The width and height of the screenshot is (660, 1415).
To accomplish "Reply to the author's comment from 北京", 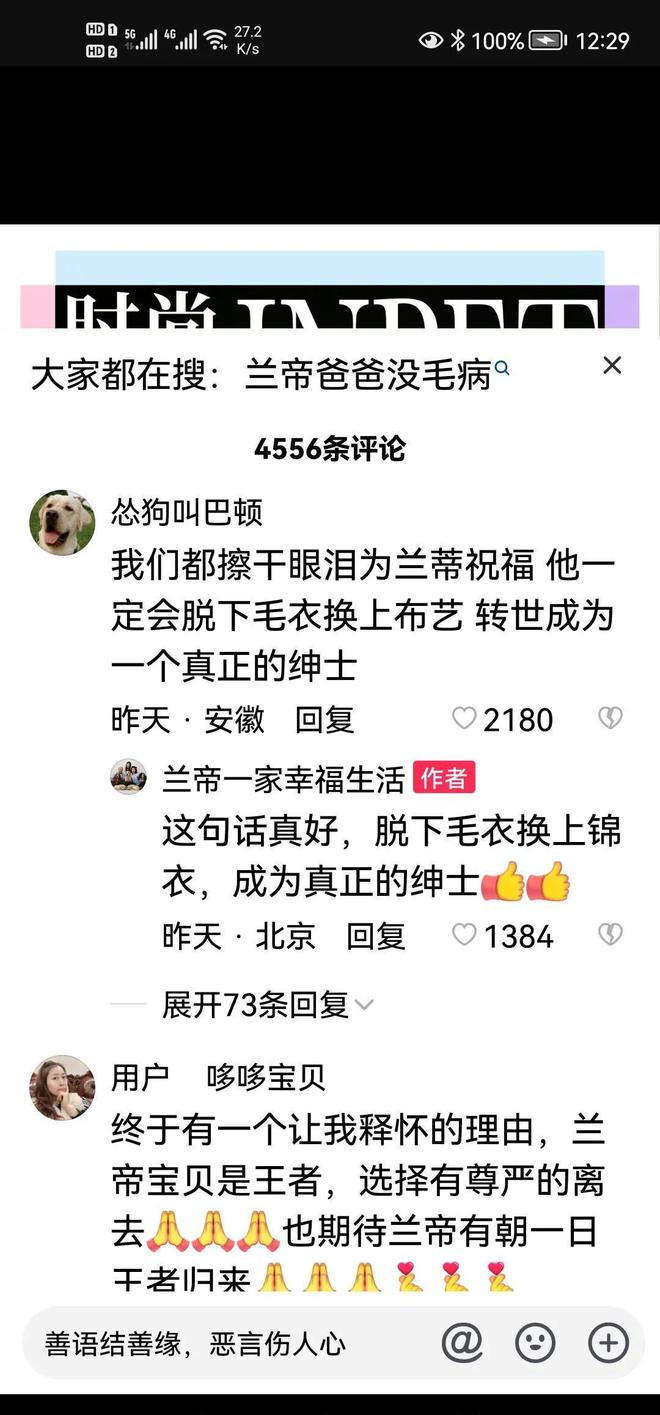I will pos(376,936).
